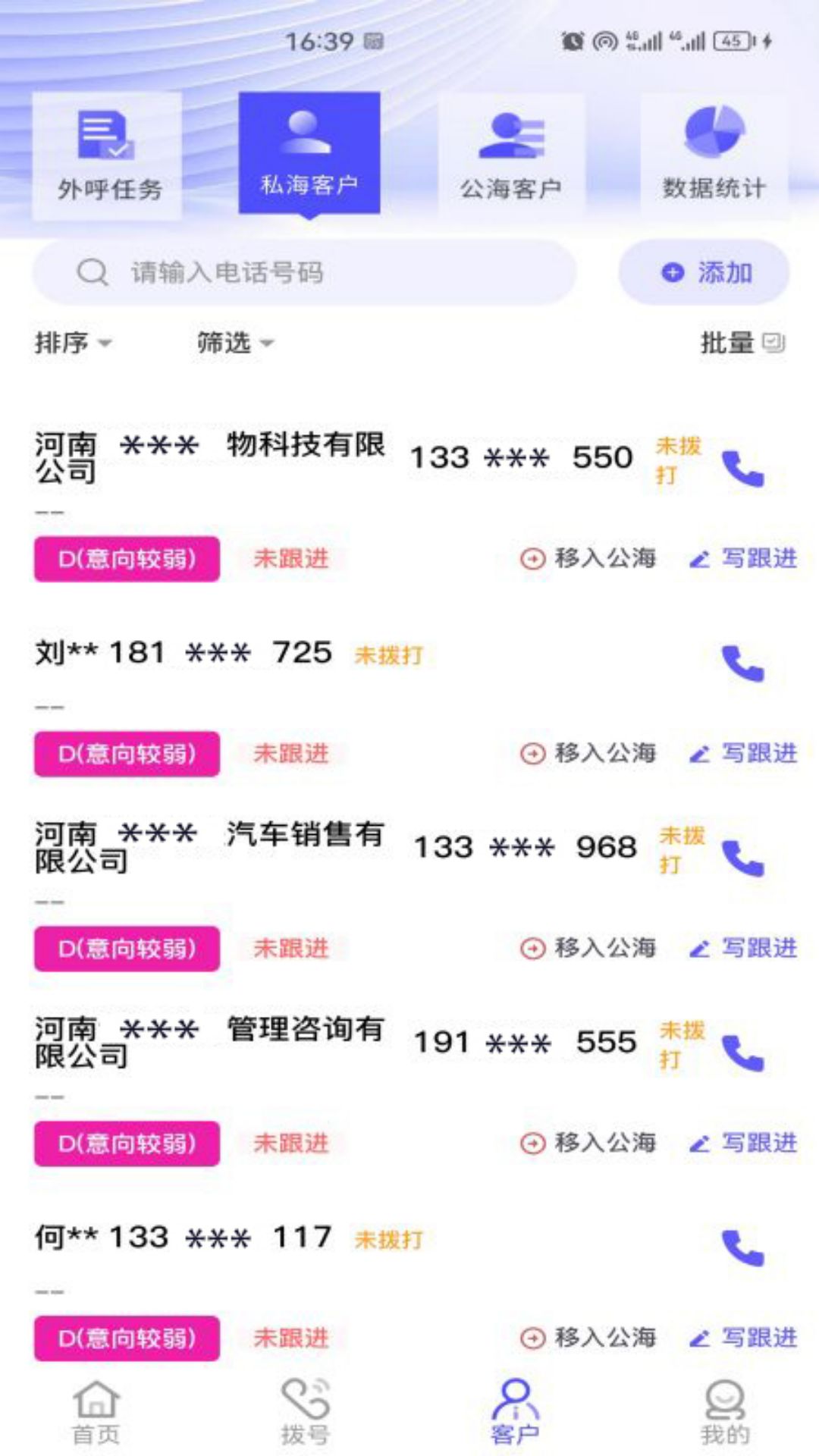Tap the D(意向较弱) intention tag for 刘**
The image size is (819, 1456).
(x=127, y=754)
